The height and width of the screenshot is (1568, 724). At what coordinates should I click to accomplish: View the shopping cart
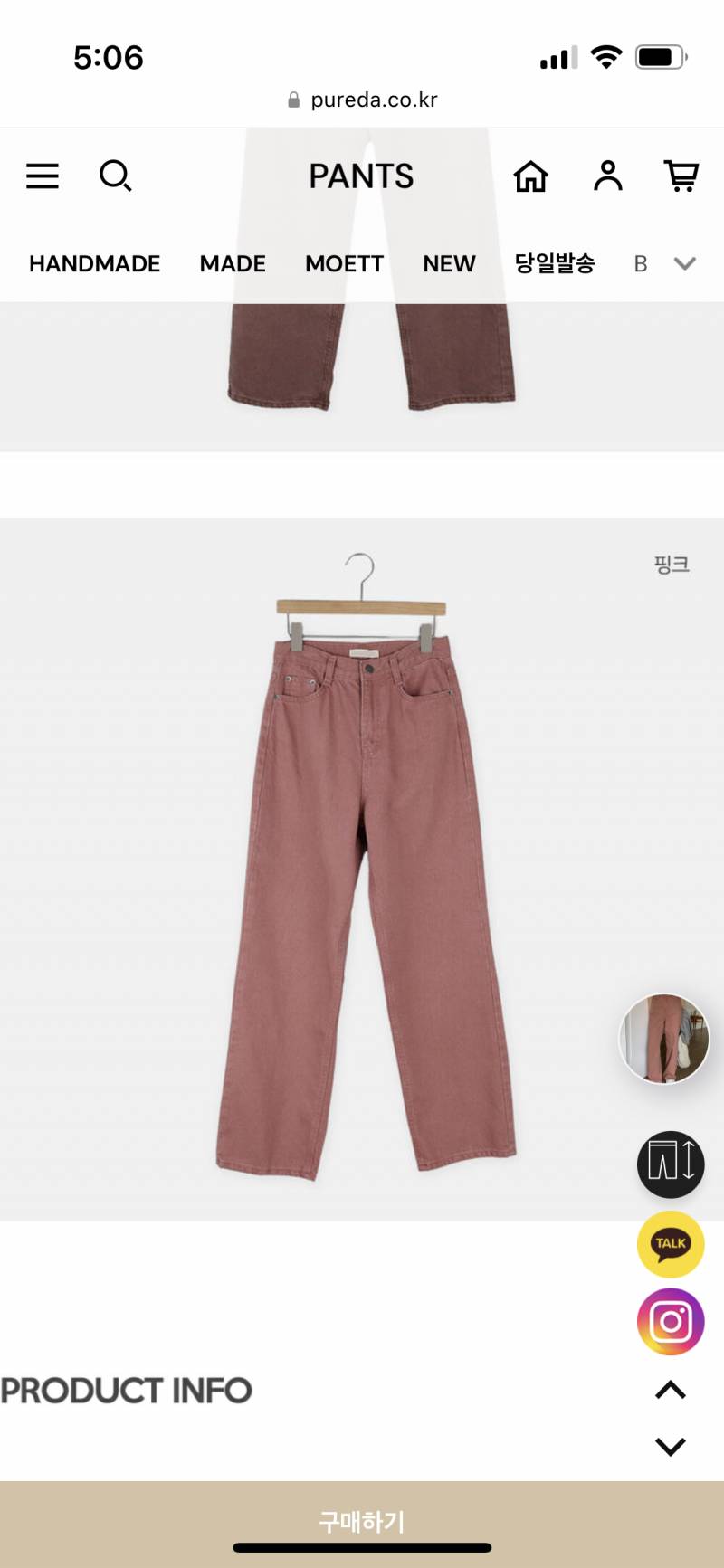pos(681,176)
